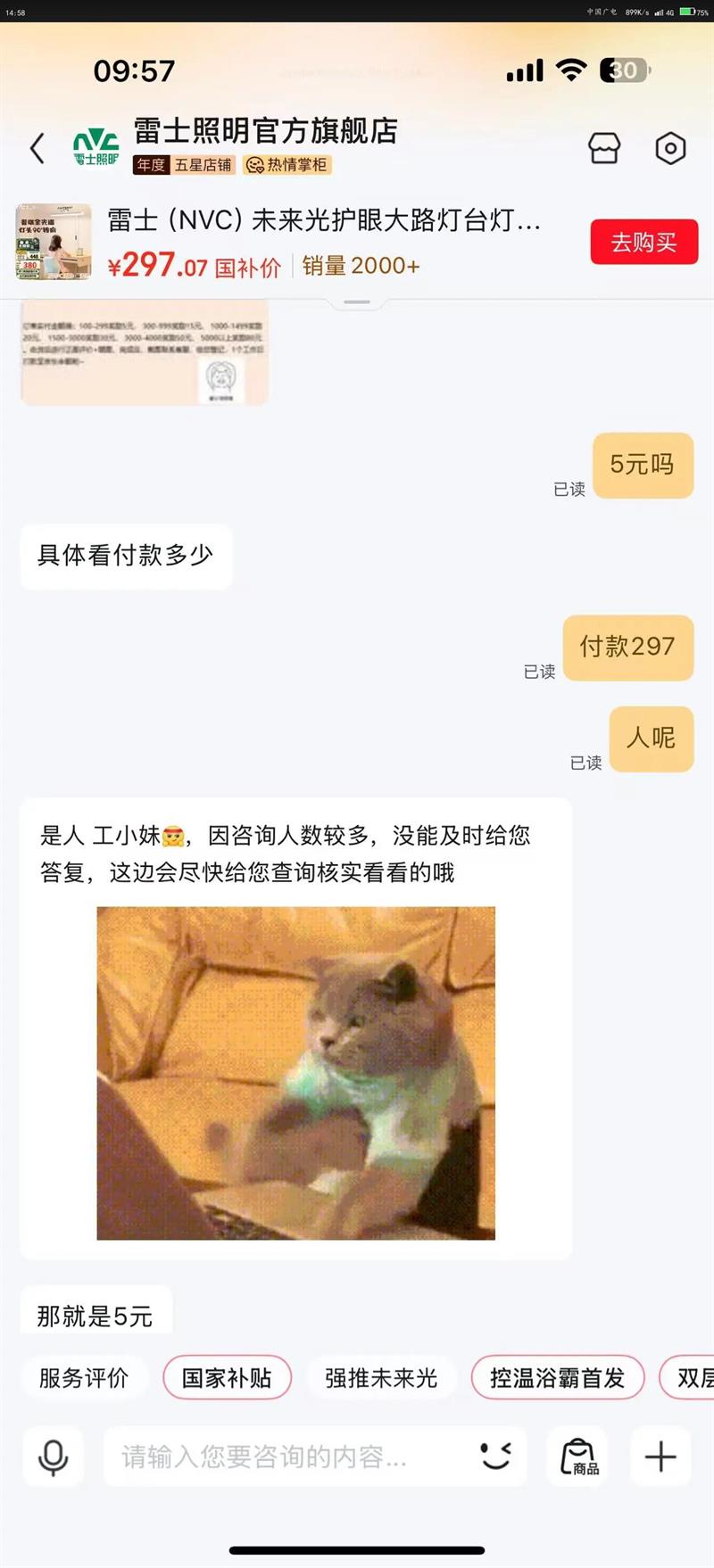Open the emoji picker

495,1457
